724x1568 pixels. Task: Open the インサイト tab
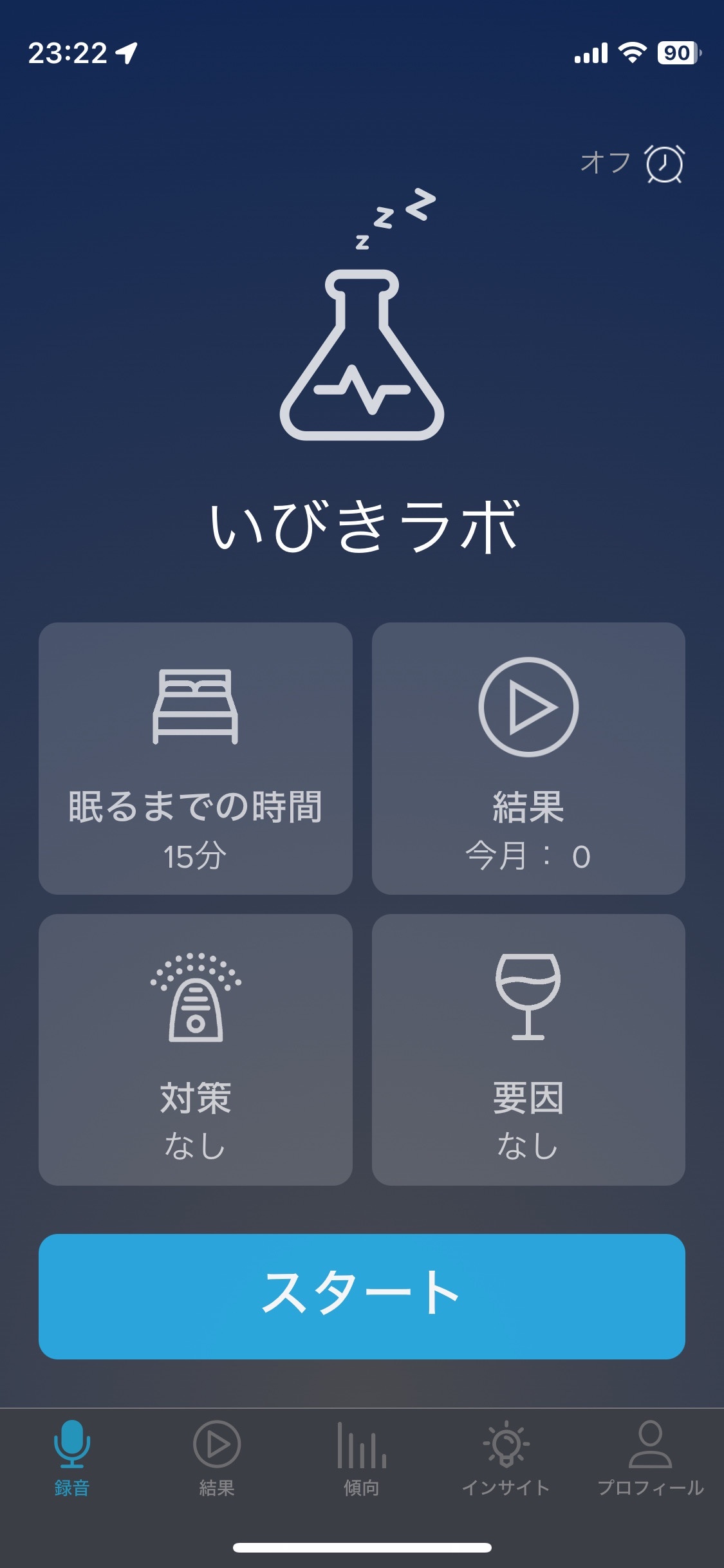coord(506,1459)
